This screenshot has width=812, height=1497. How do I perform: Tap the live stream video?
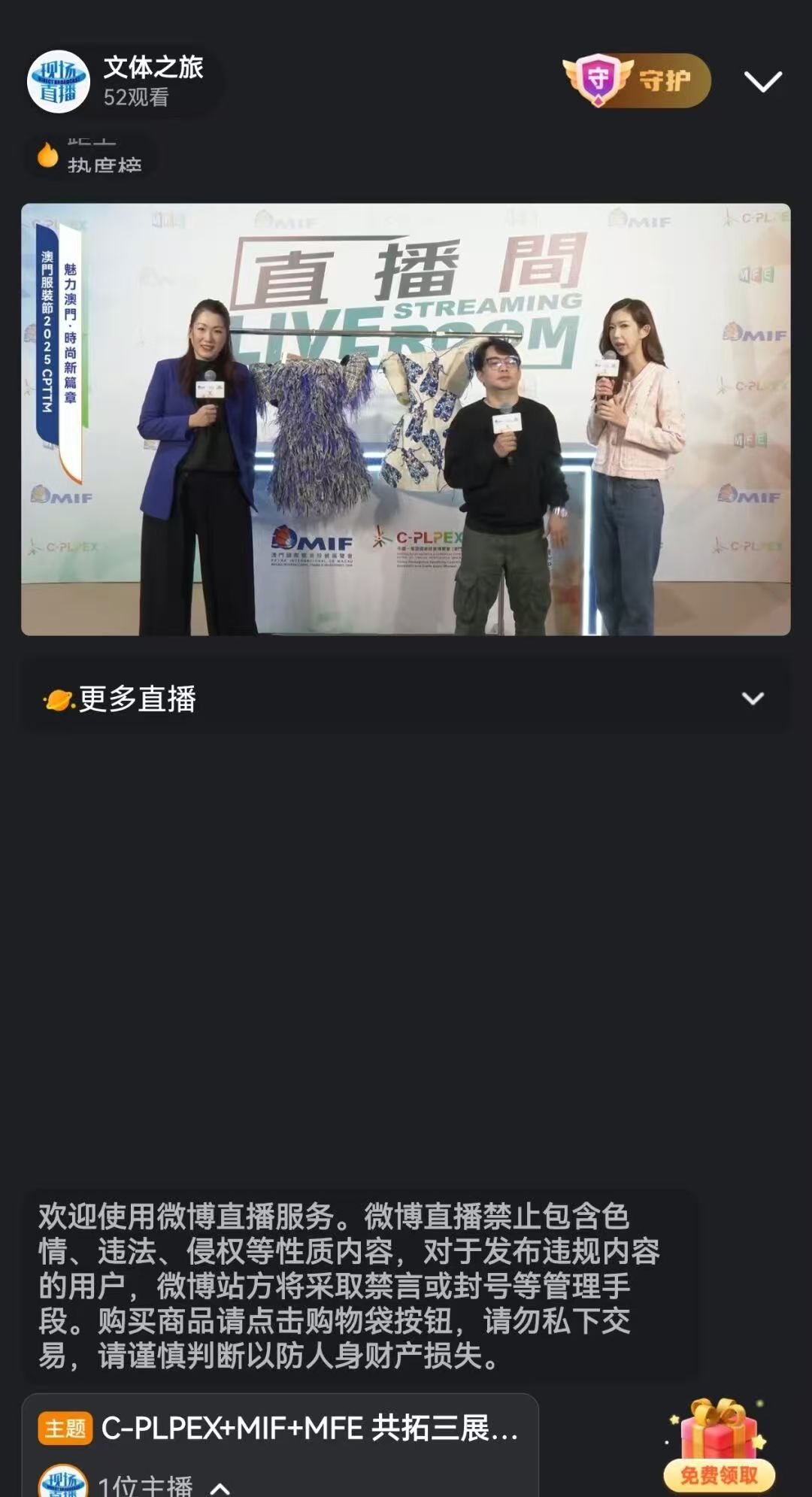[x=406, y=419]
